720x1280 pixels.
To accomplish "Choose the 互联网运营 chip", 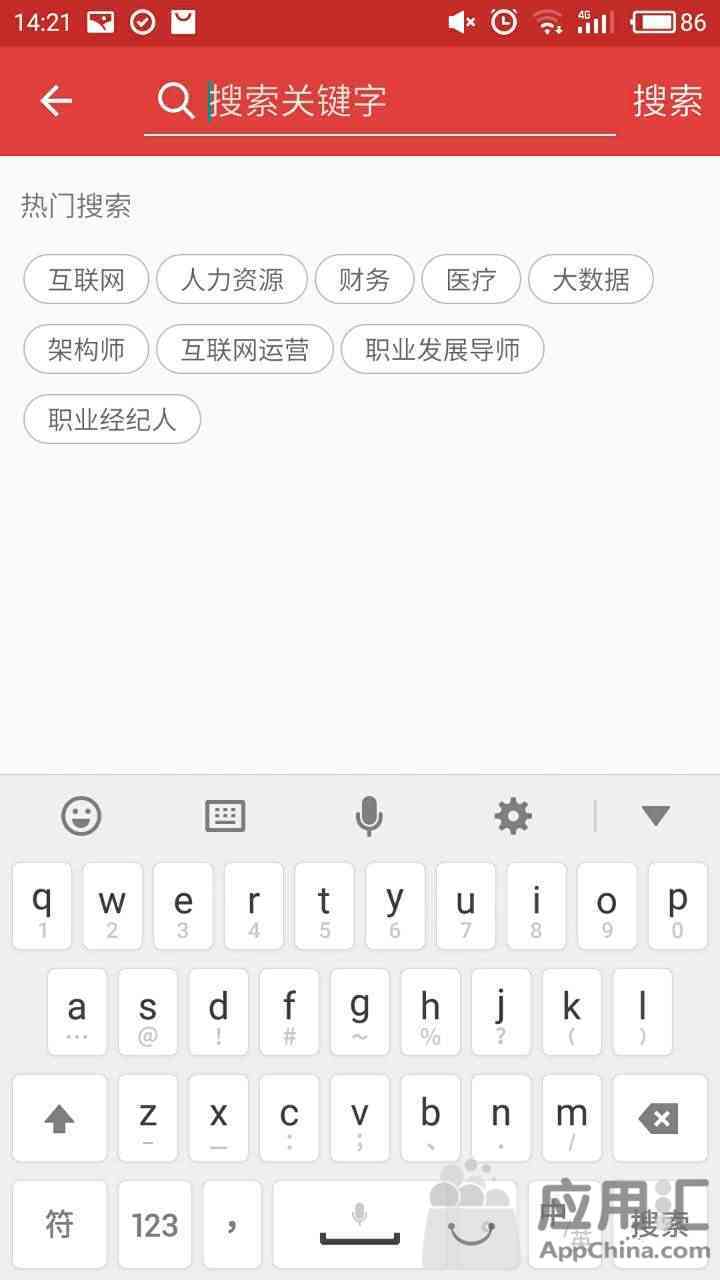I will [245, 349].
